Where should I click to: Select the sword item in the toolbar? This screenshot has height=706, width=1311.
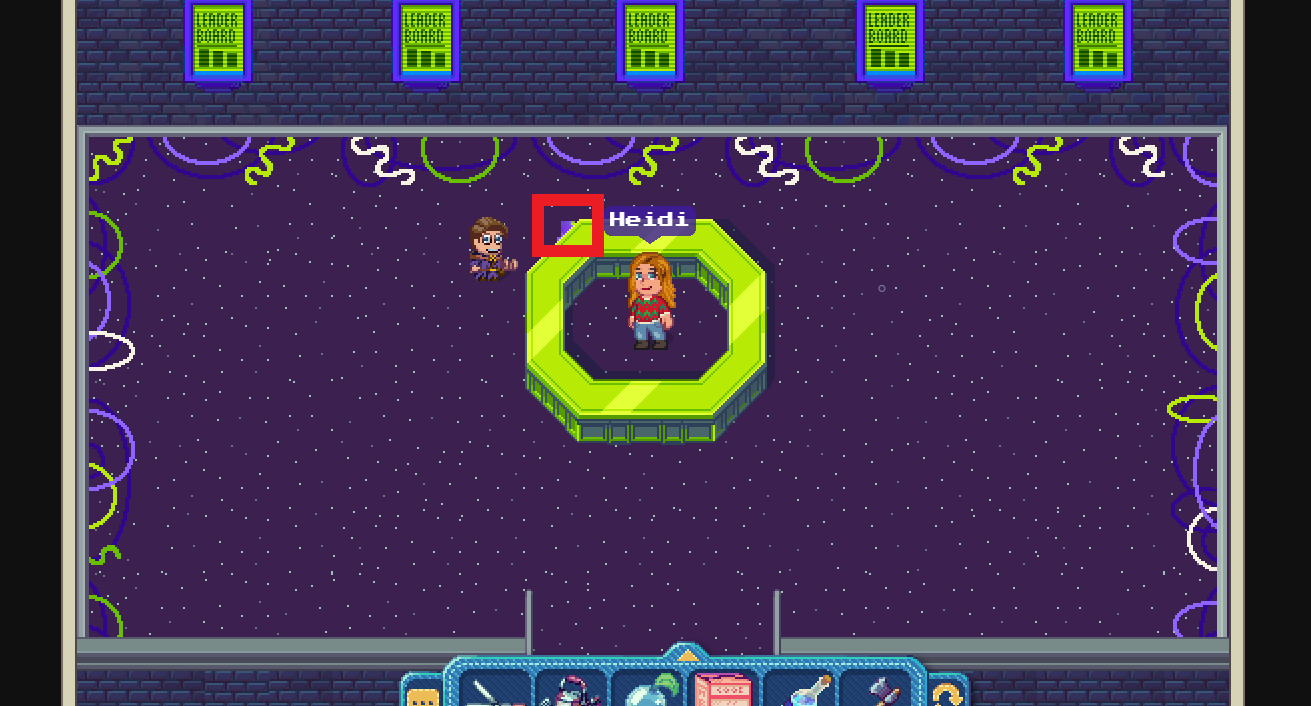496,691
